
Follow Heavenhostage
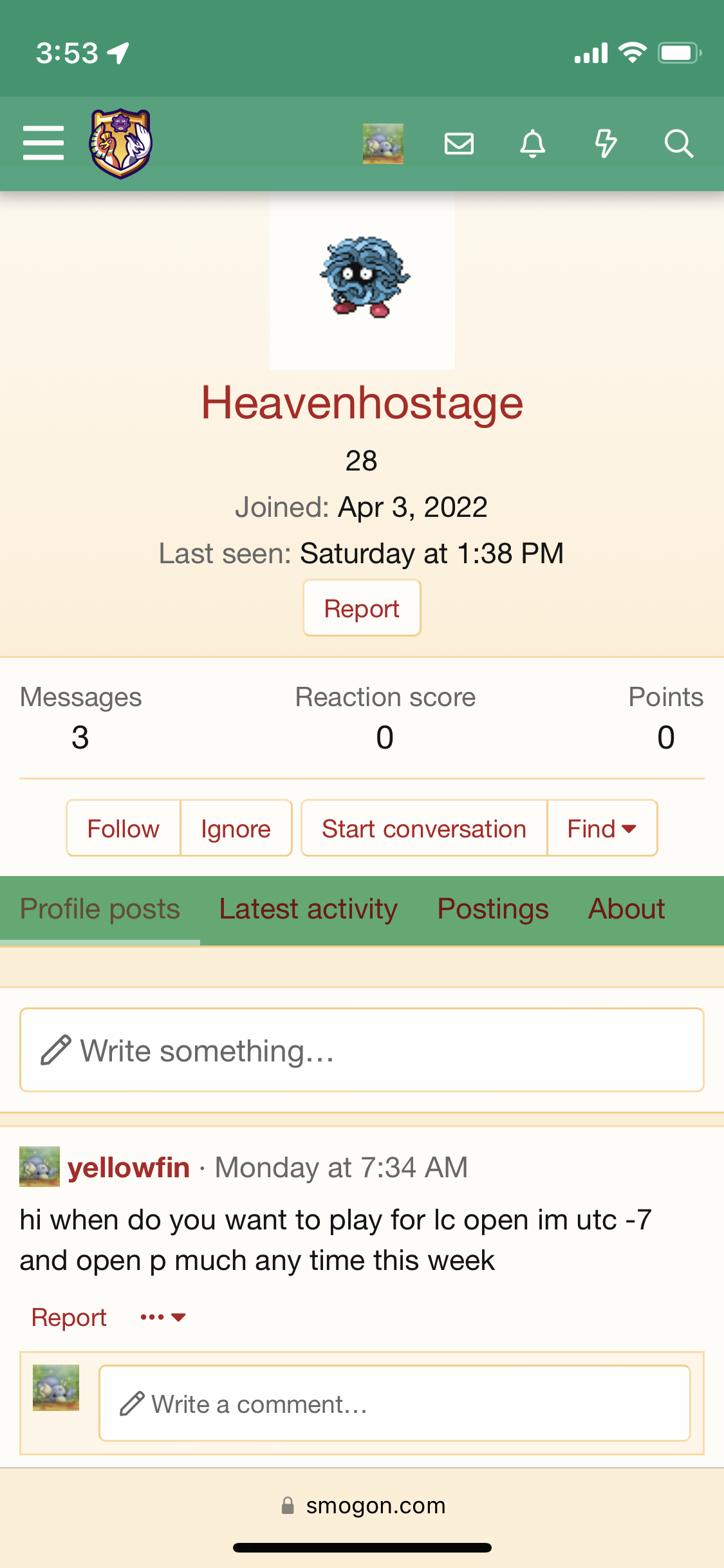pos(123,828)
